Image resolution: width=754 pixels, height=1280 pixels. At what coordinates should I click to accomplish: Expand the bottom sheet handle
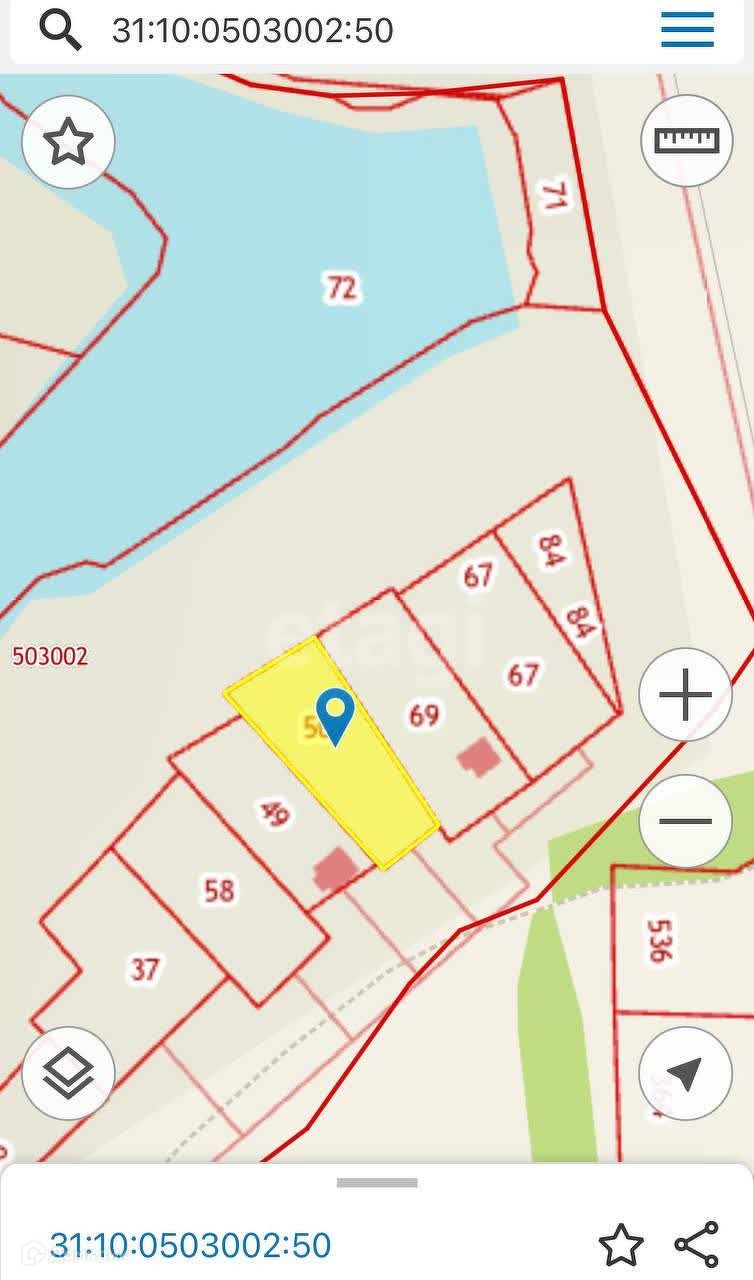click(x=377, y=1183)
